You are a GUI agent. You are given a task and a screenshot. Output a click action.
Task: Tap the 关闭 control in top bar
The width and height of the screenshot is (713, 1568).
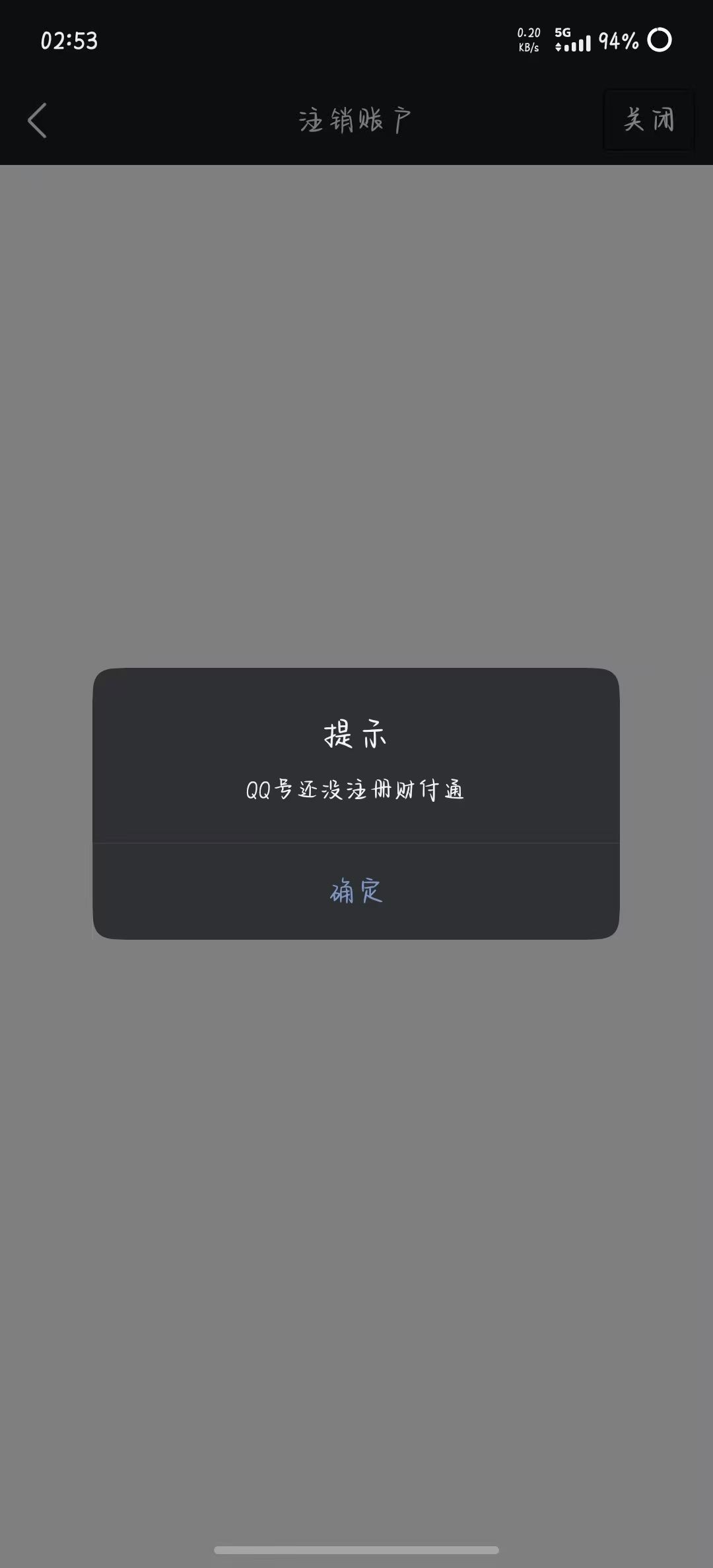click(x=648, y=120)
